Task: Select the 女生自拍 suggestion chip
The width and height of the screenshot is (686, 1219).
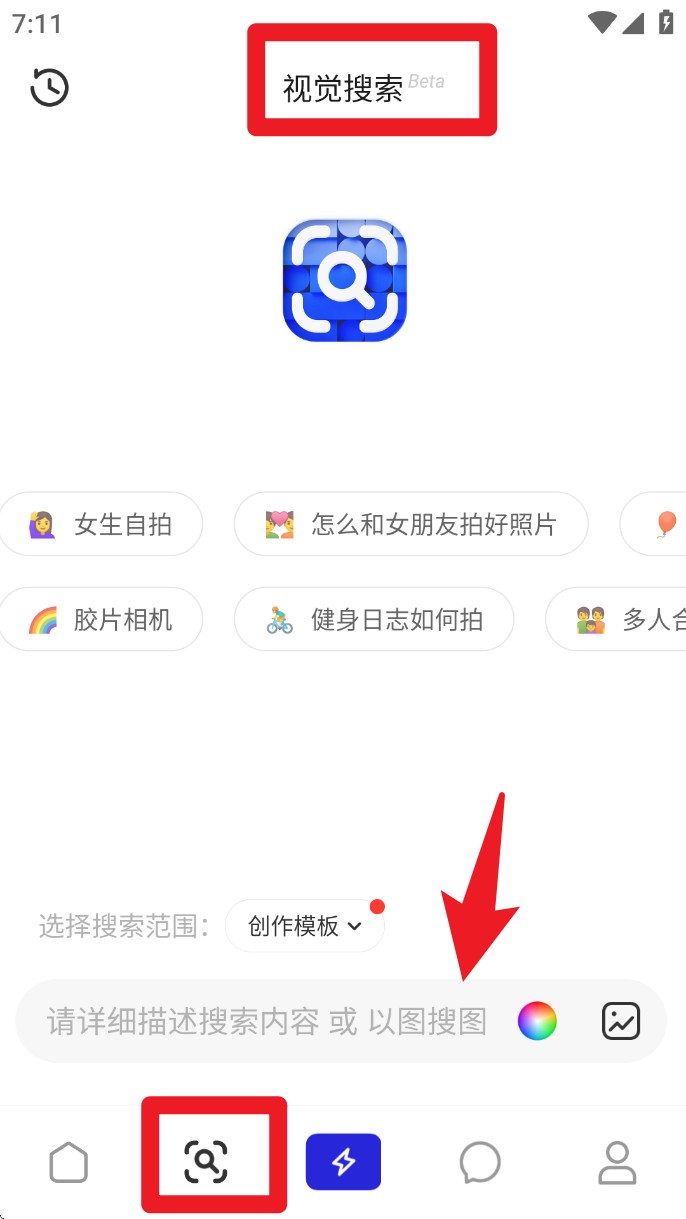Action: pyautogui.click(x=101, y=524)
